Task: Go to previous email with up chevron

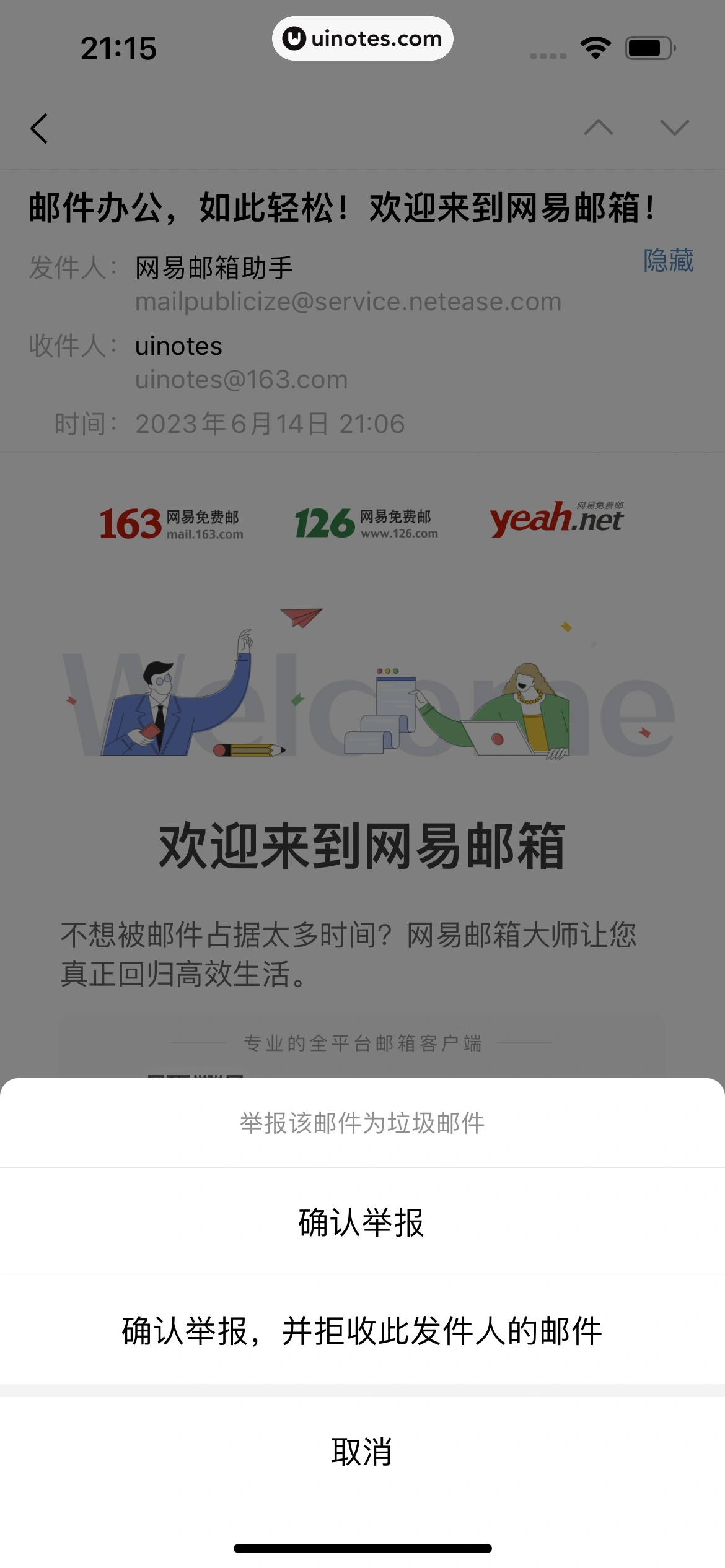Action: [x=599, y=128]
